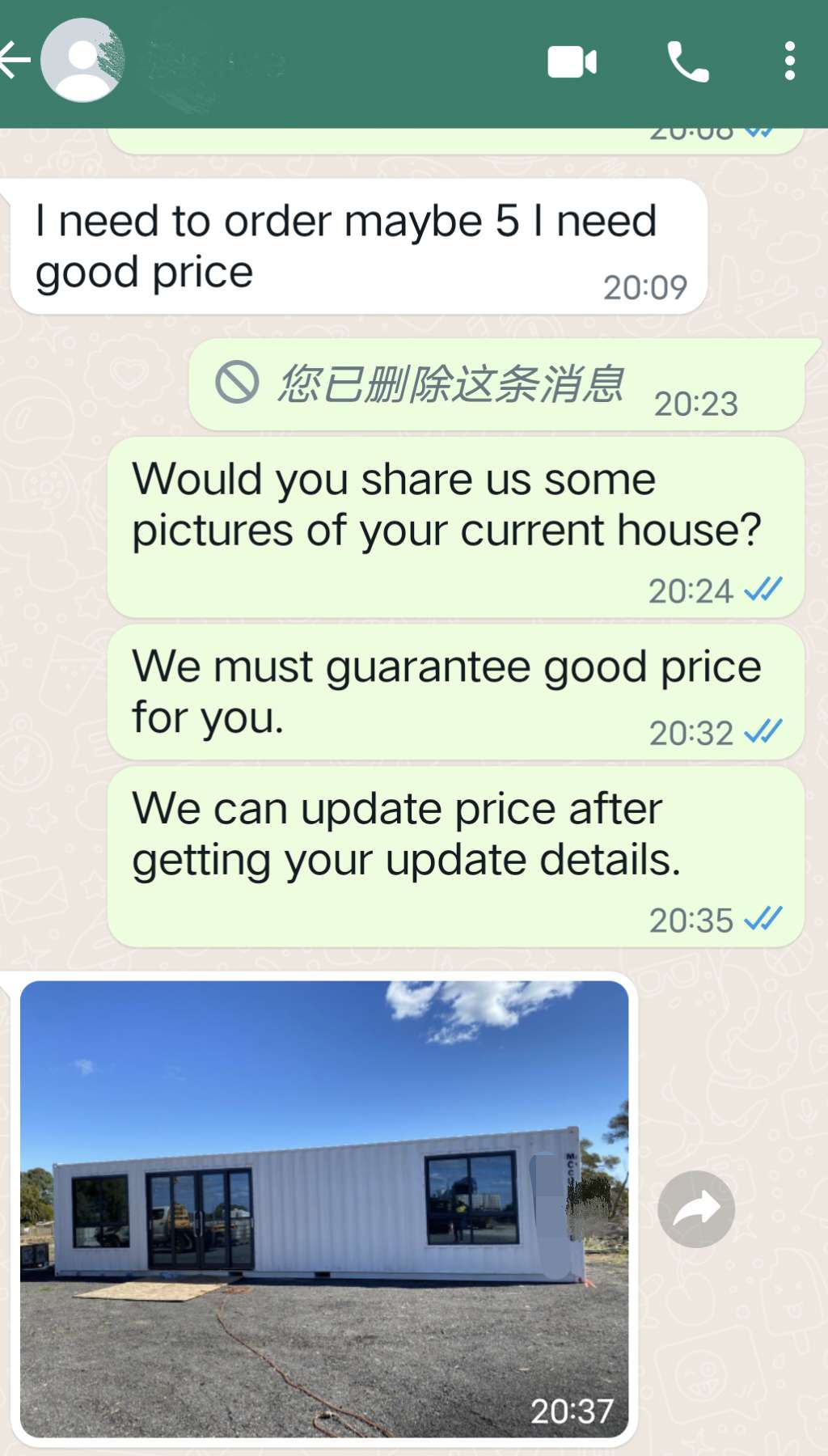The image size is (828, 1456).
Task: Forward the container house photo
Action: click(696, 1208)
